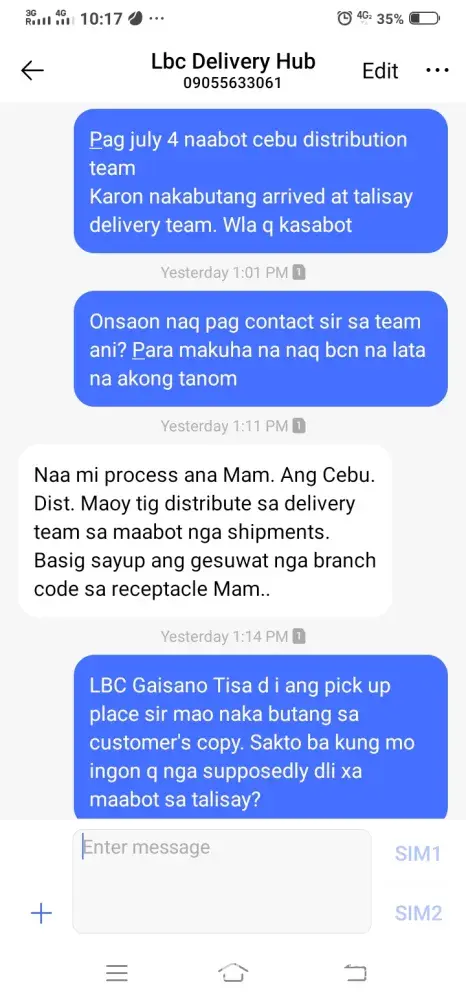Open the plus attachment button
The image size is (466, 1000).
41,913
